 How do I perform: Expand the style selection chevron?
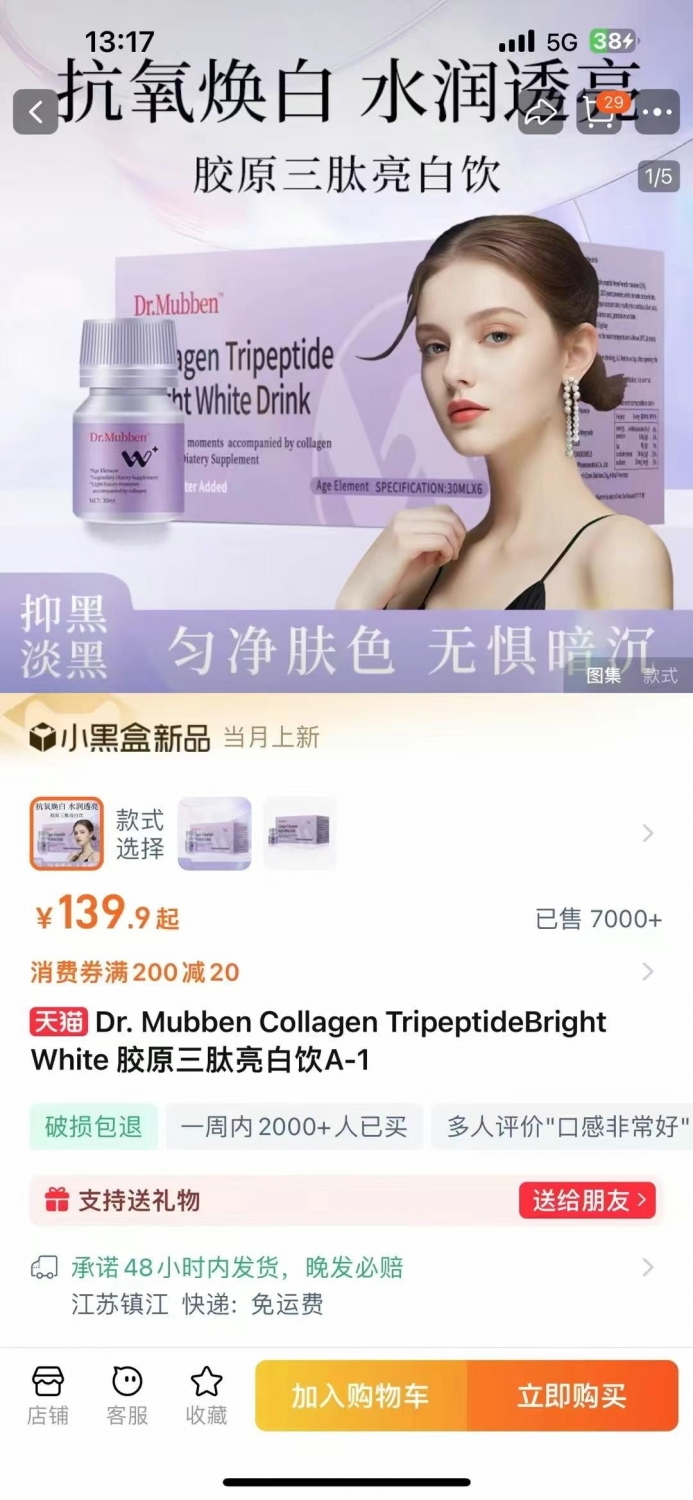(x=648, y=833)
